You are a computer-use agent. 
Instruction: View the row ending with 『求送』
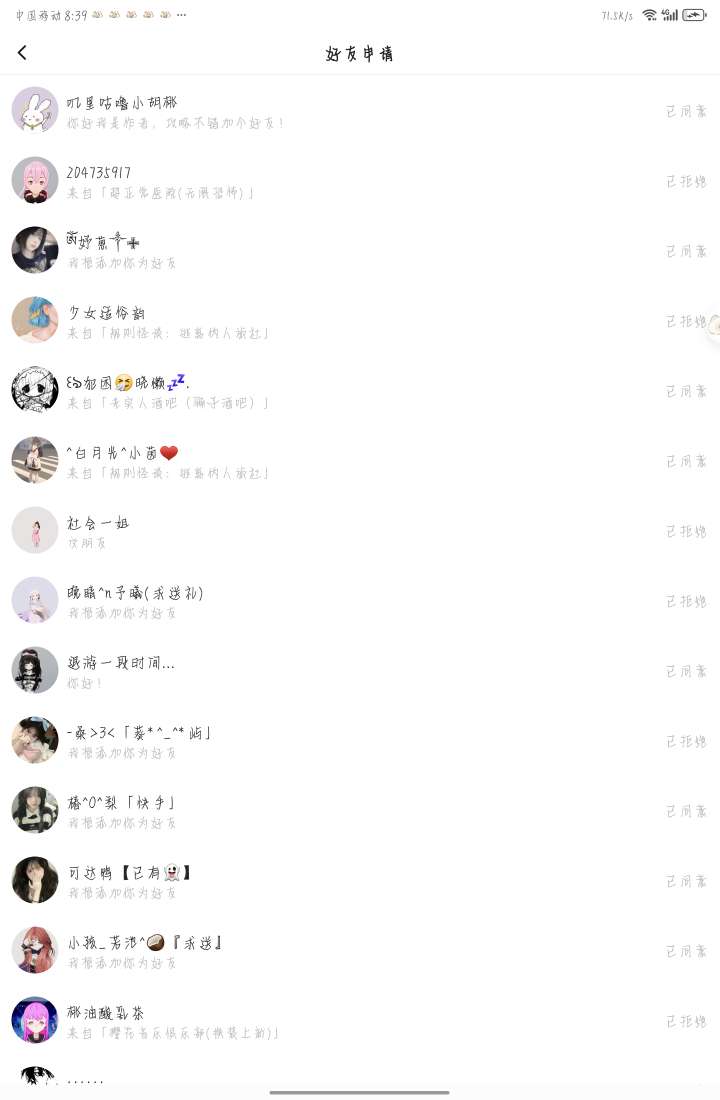click(x=300, y=951)
